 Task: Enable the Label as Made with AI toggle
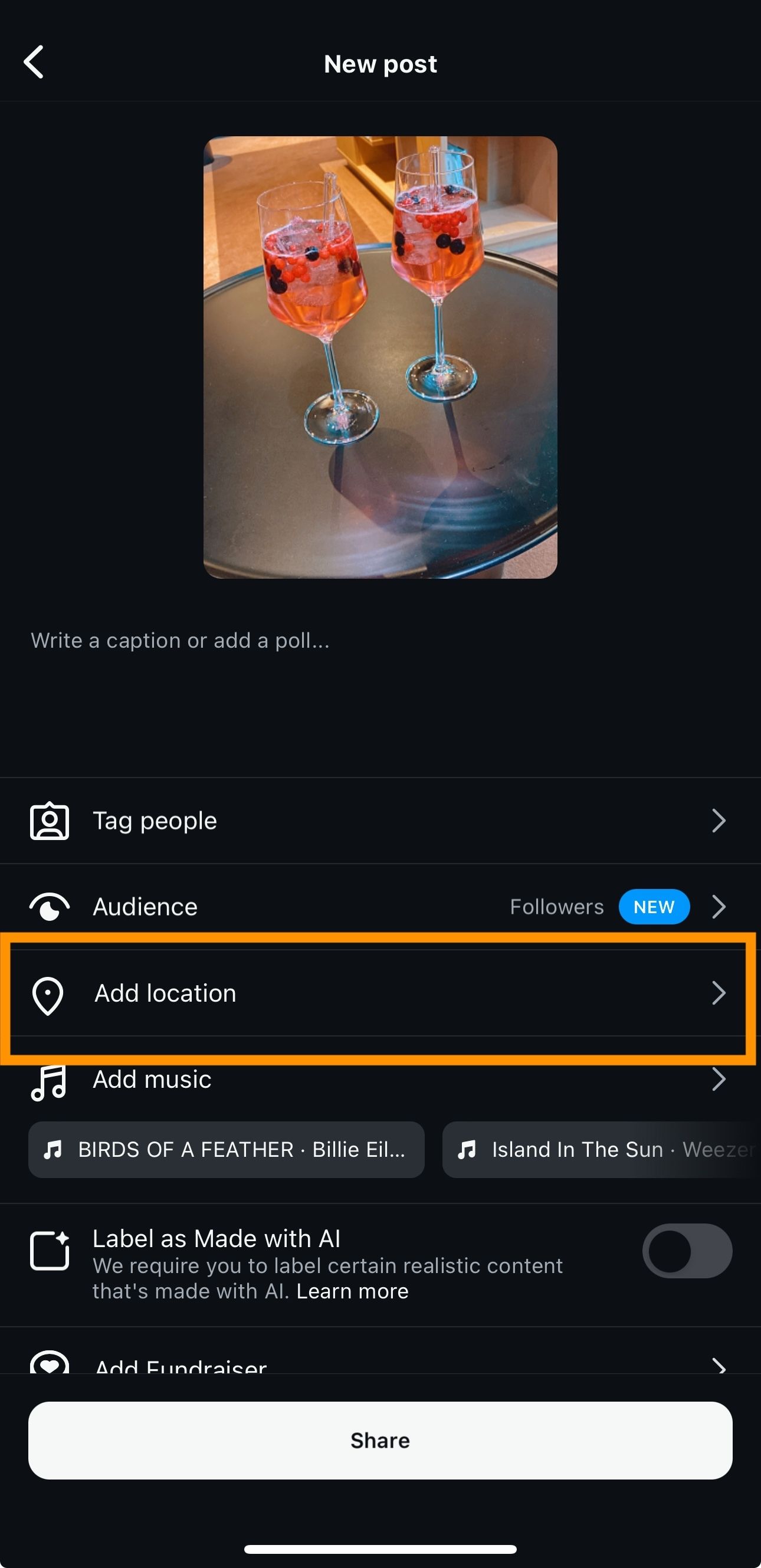tap(685, 1252)
